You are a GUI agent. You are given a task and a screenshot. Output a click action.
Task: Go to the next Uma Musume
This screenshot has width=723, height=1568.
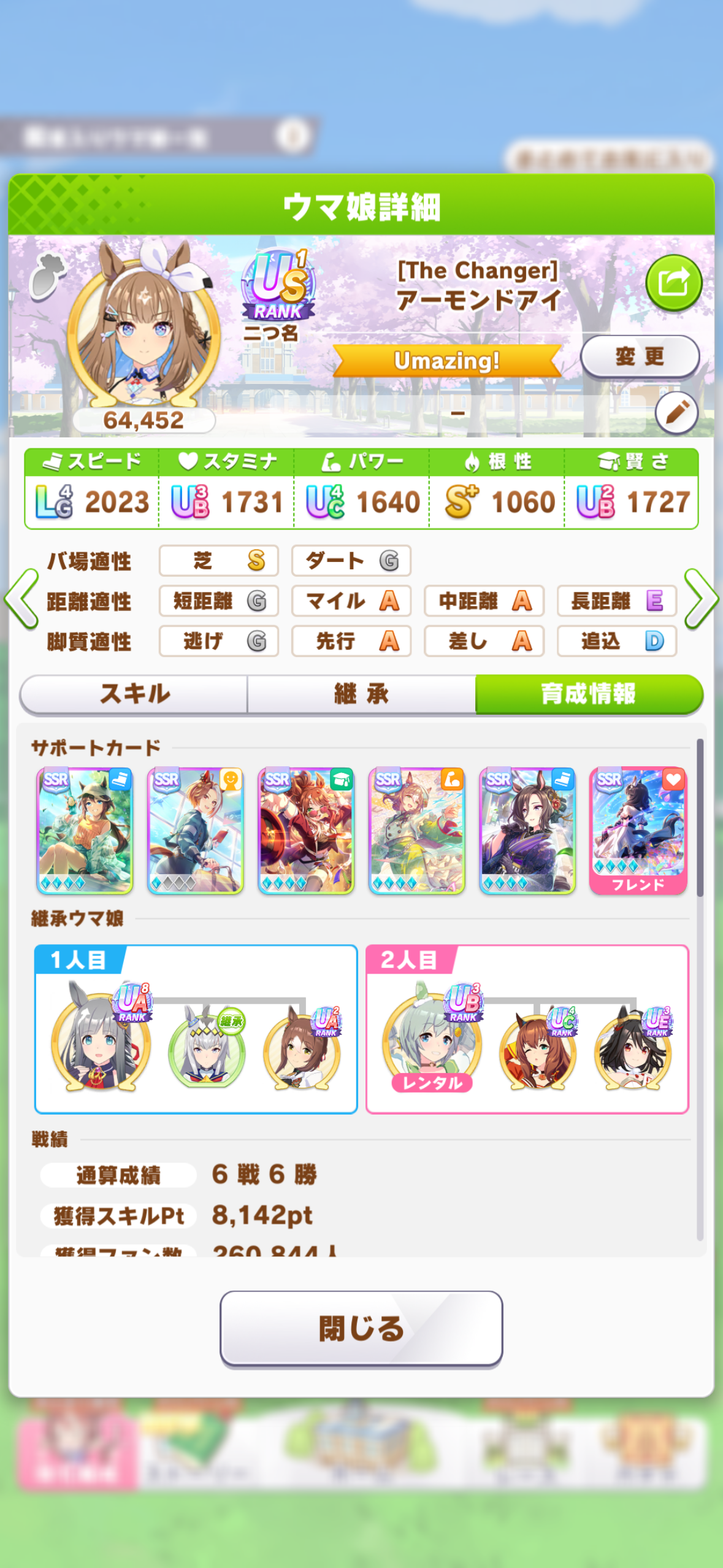pos(701,599)
